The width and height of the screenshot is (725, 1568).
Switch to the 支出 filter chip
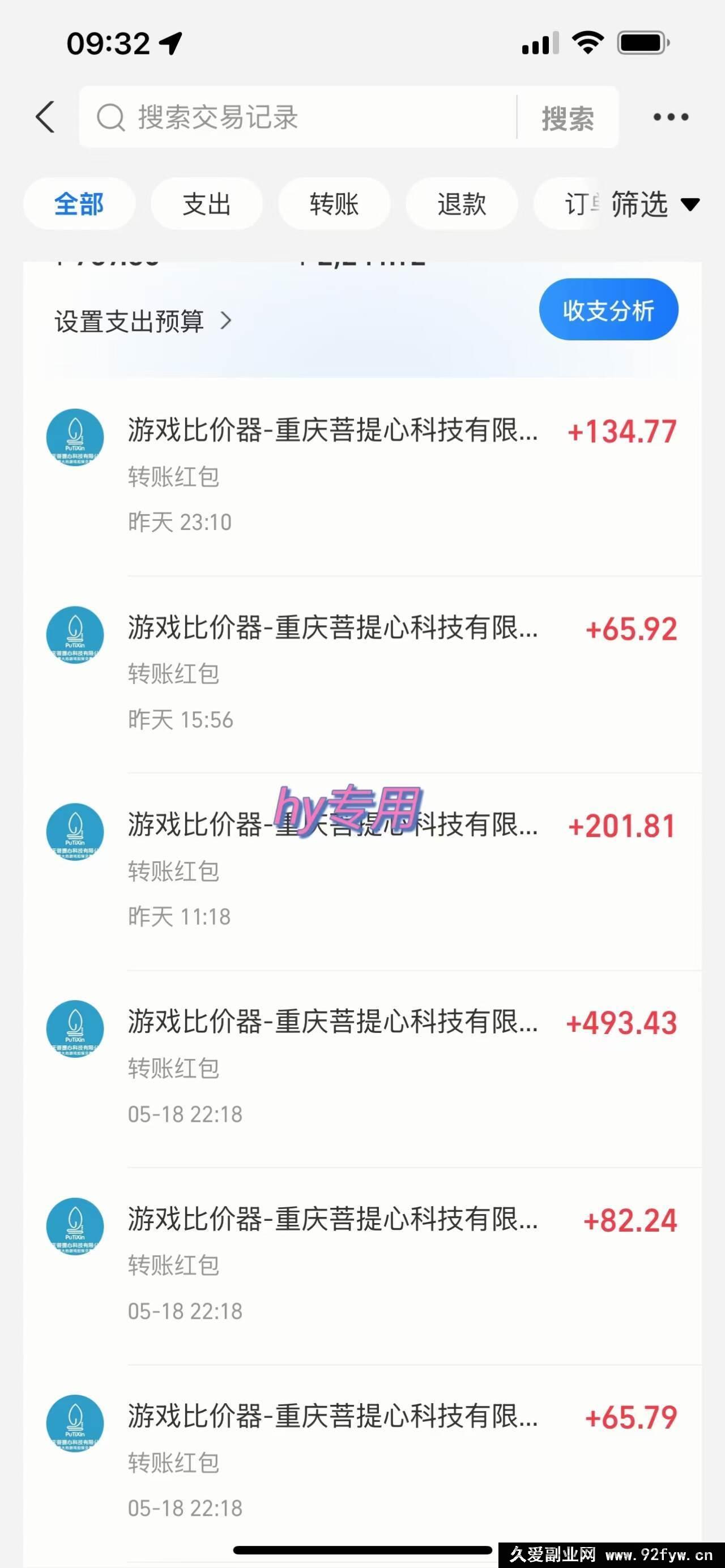pos(207,204)
